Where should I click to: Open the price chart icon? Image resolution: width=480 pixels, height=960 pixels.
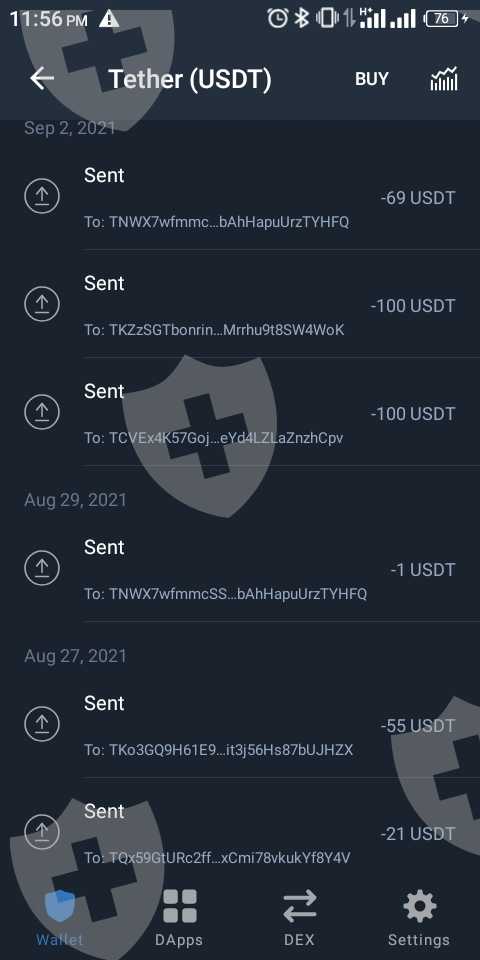[444, 79]
